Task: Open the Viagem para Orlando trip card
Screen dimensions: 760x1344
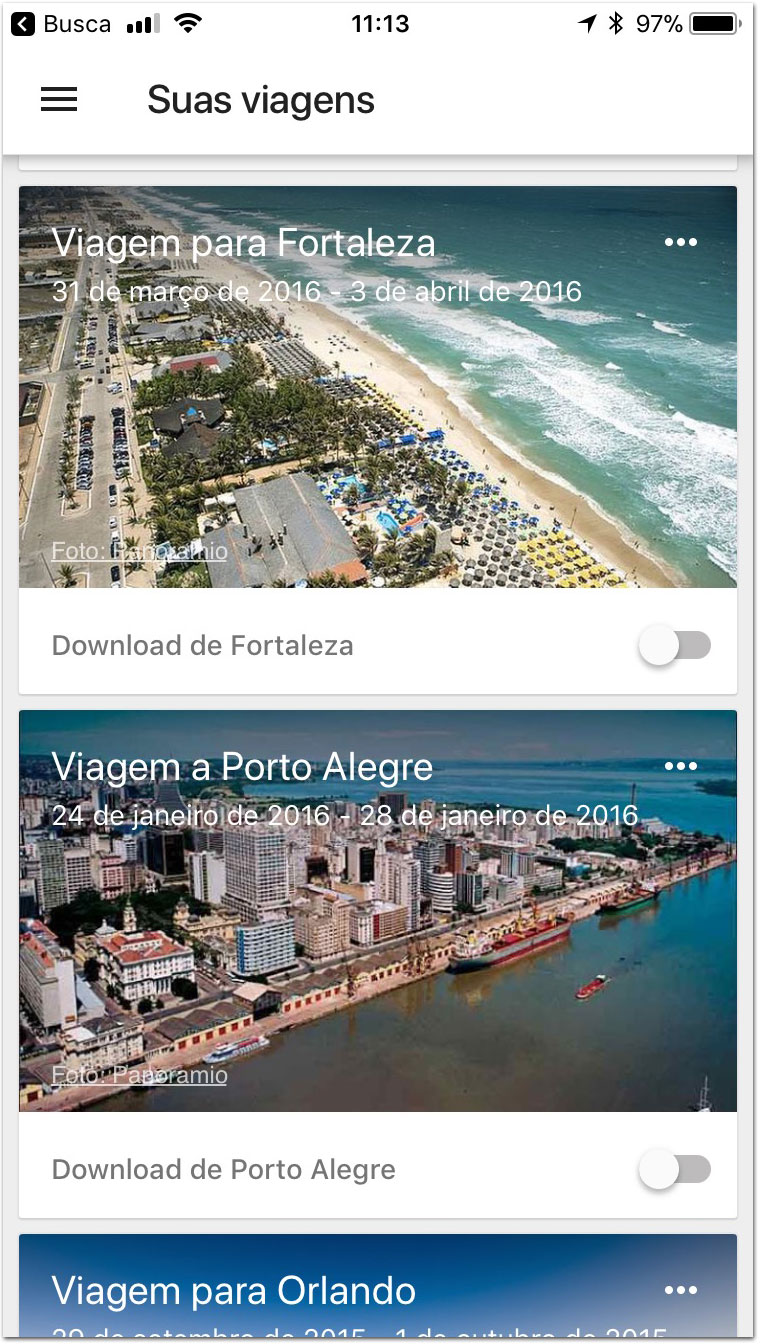Action: (x=378, y=1288)
